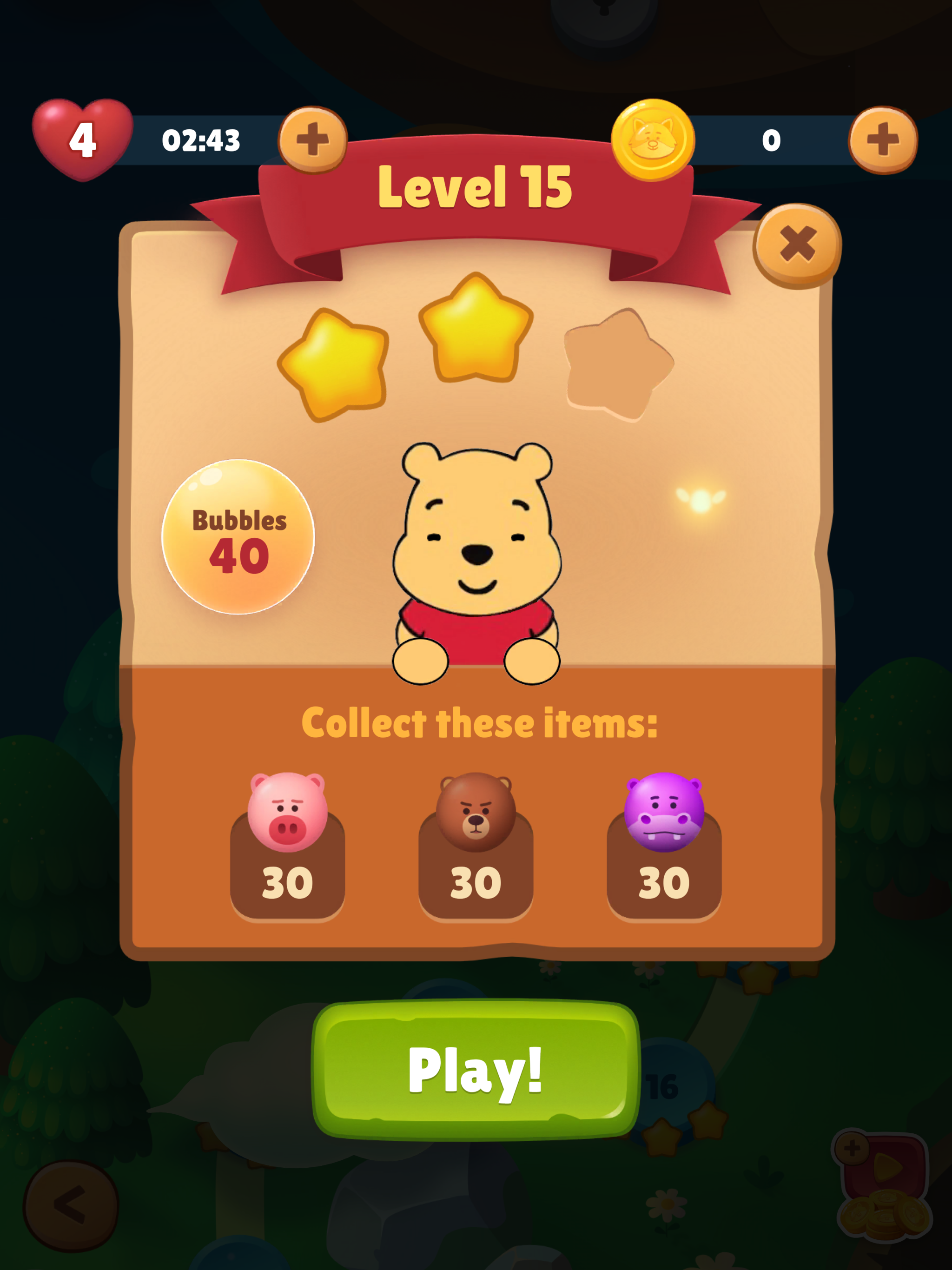Click the red heart lives icon
The image size is (952, 1270).
point(80,138)
